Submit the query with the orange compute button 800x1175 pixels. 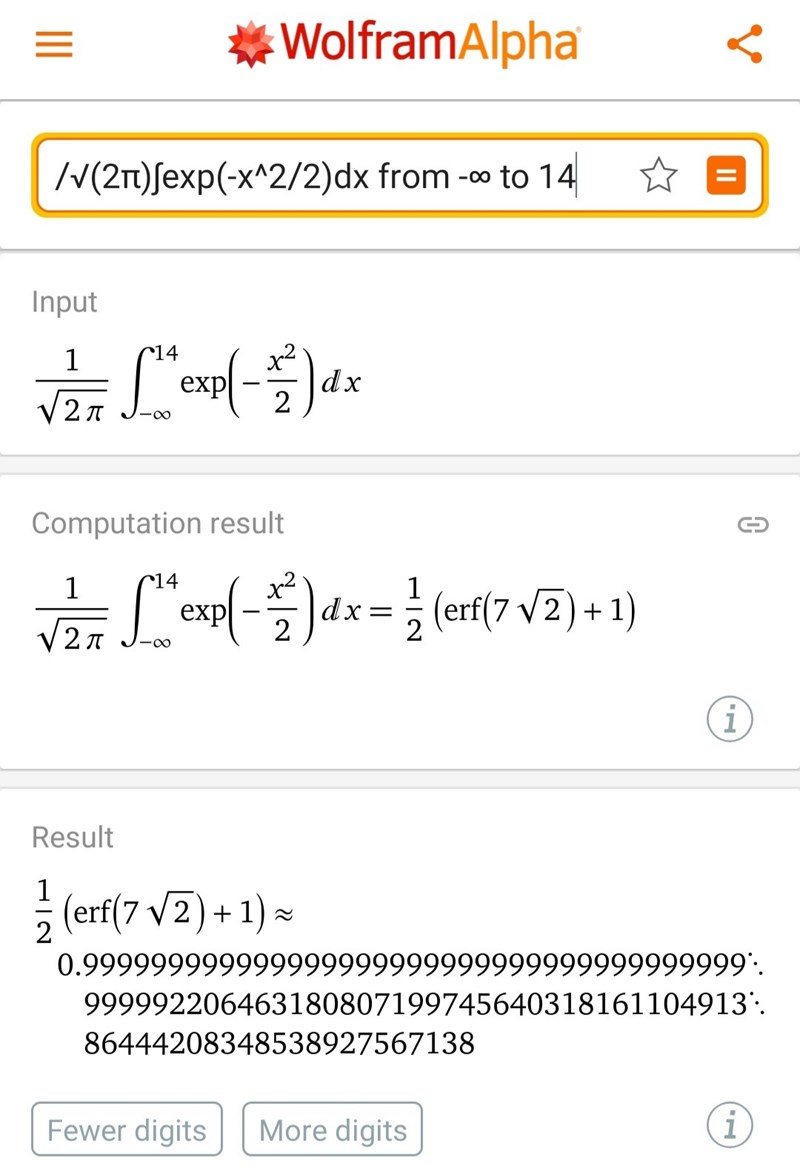click(x=726, y=177)
